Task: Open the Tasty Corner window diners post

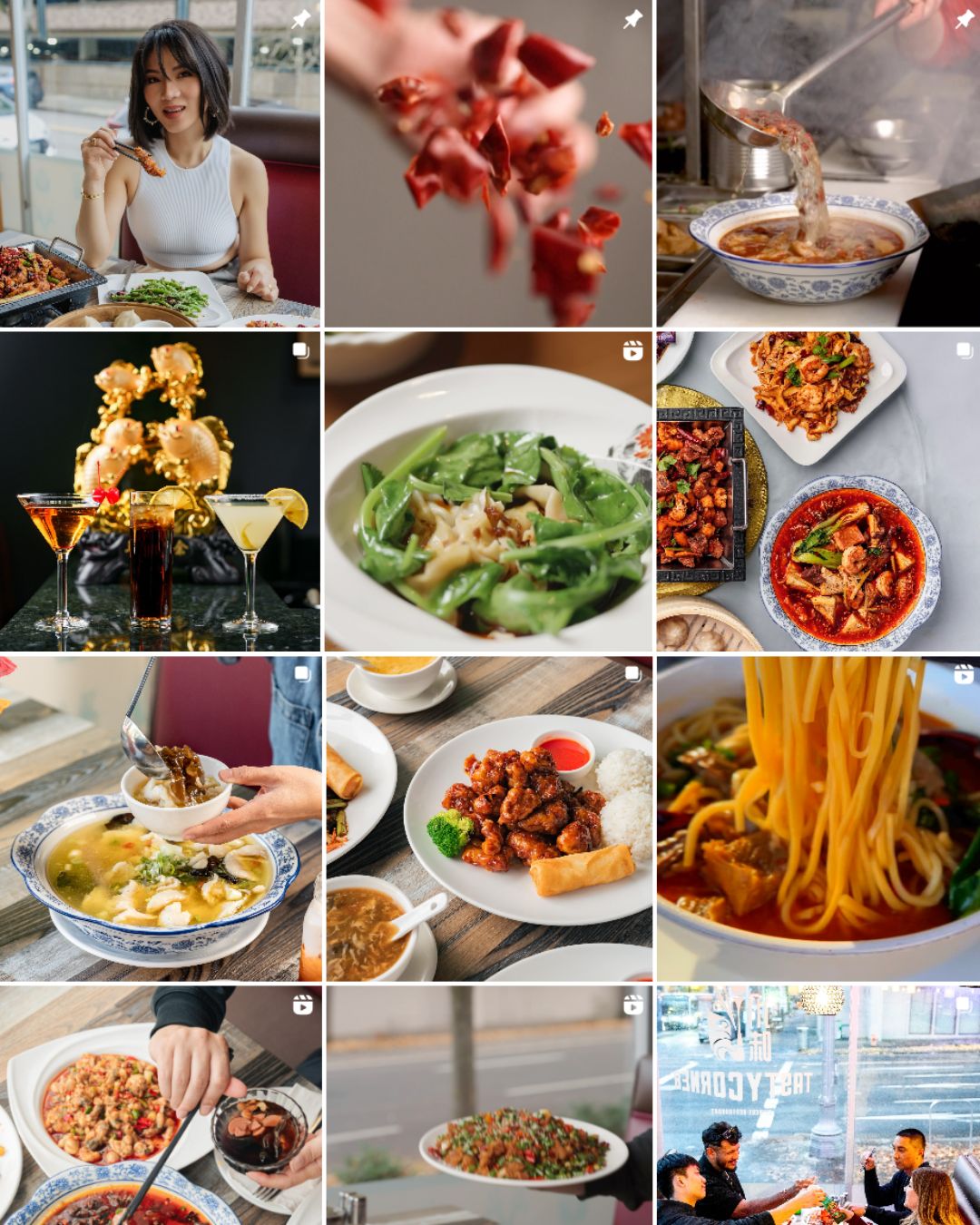Action: pos(818,1105)
